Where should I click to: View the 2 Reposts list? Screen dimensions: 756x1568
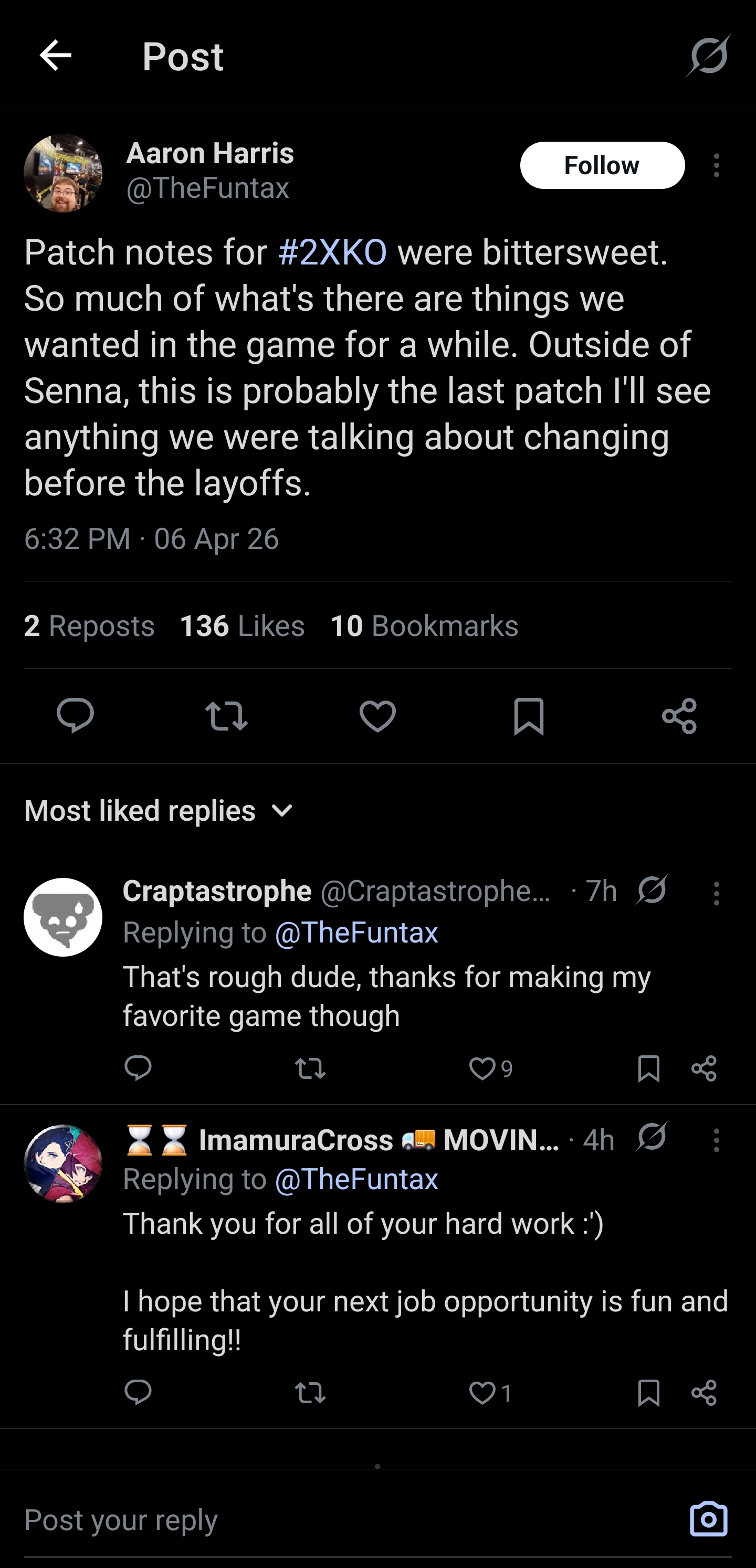coord(89,626)
